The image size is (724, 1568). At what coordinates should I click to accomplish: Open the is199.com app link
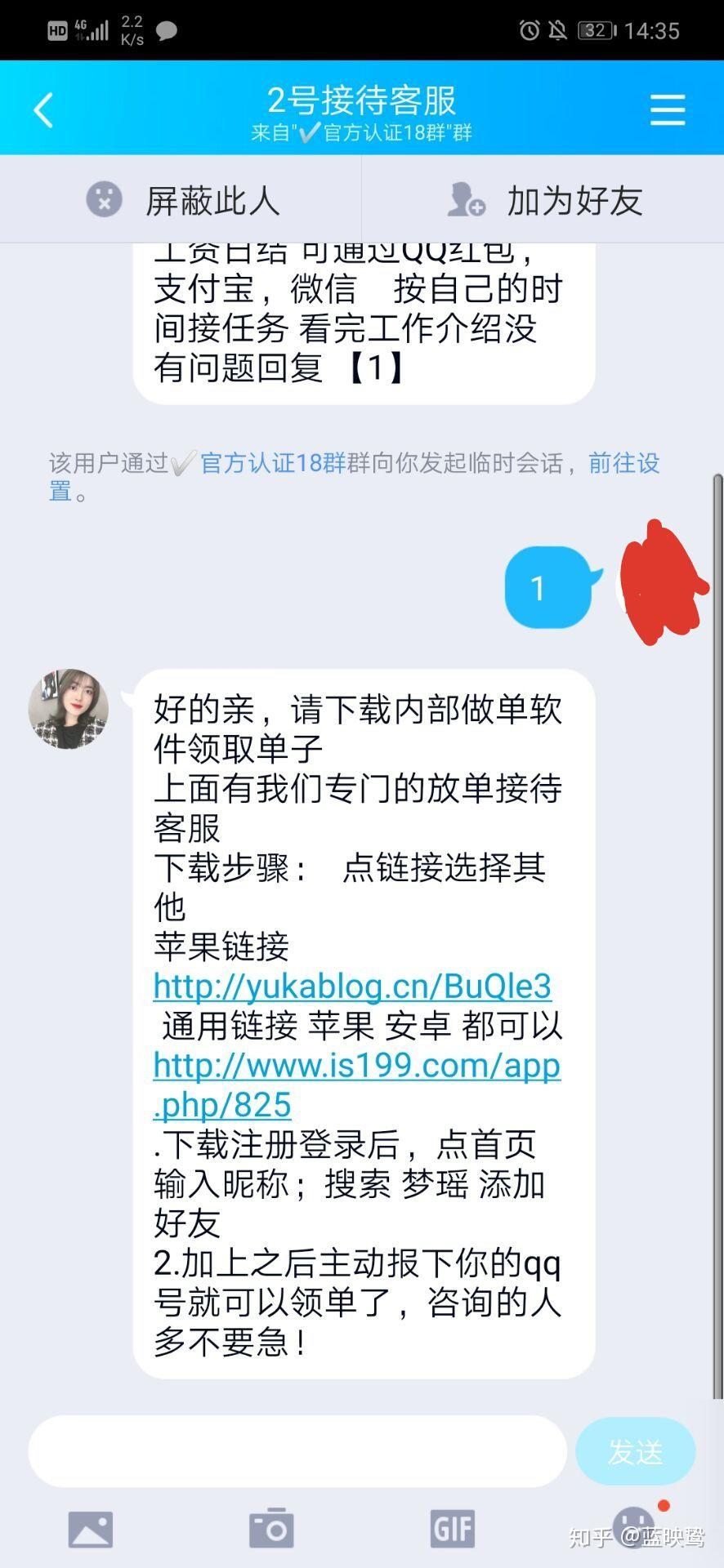(x=356, y=1067)
